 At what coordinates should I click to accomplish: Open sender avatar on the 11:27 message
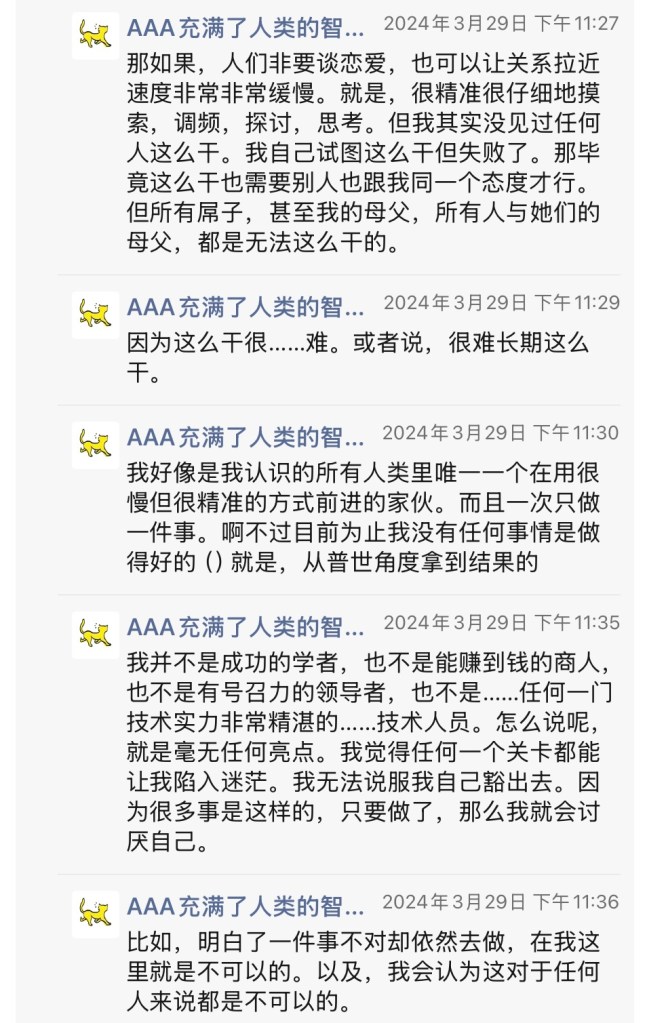pos(95,36)
